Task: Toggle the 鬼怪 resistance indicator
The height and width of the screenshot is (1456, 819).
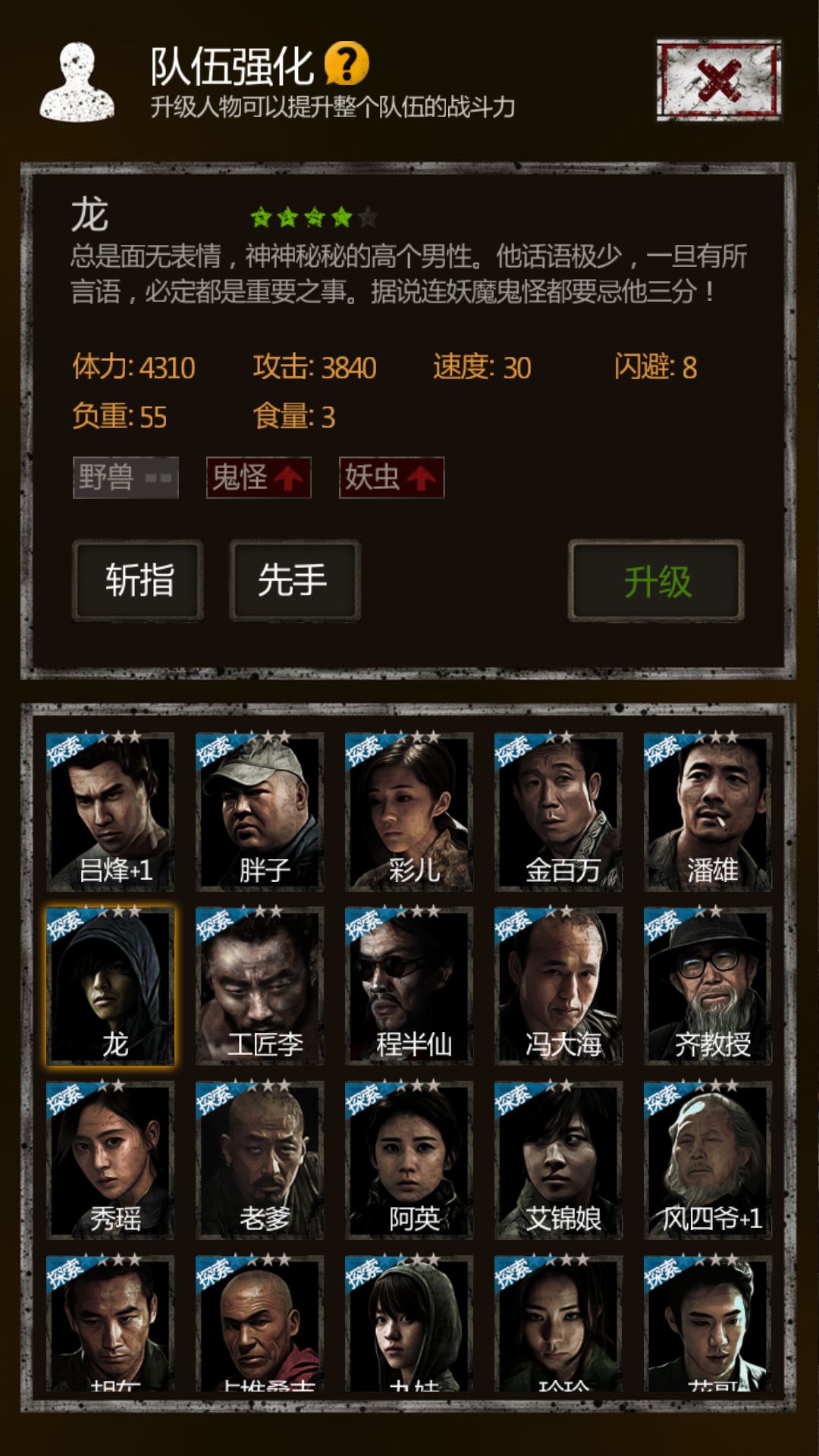Action: click(256, 479)
